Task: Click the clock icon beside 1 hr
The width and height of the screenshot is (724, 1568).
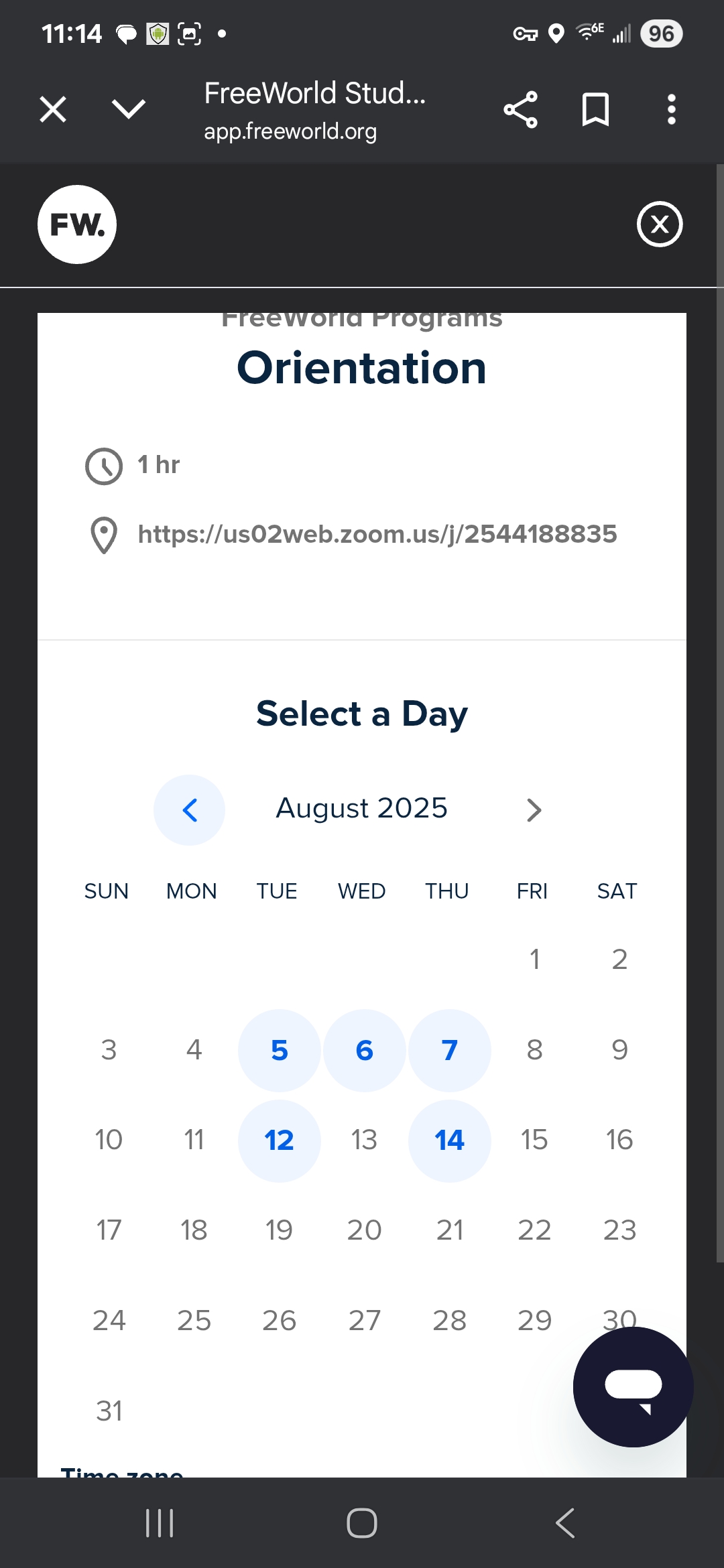Action: click(105, 464)
